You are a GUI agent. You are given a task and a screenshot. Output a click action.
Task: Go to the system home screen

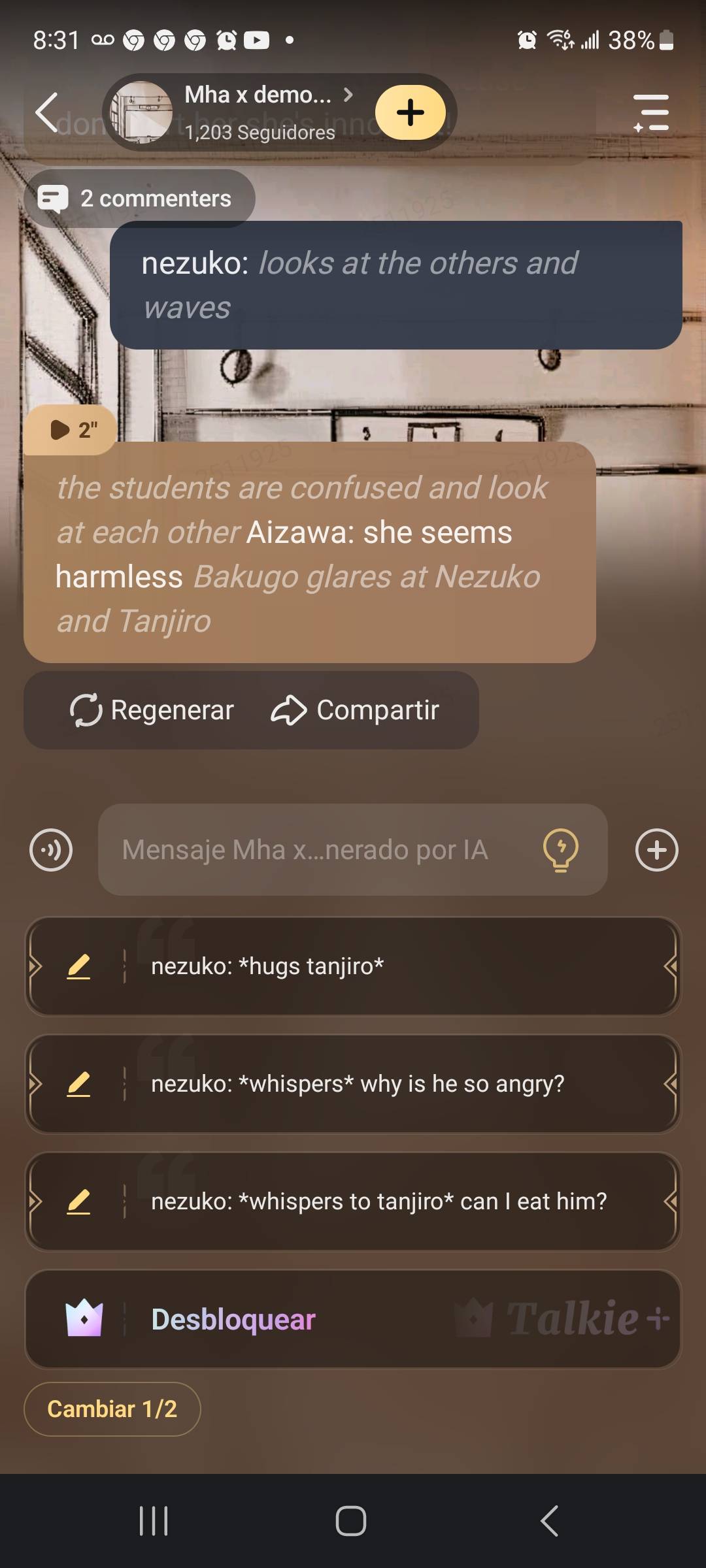click(x=351, y=1520)
